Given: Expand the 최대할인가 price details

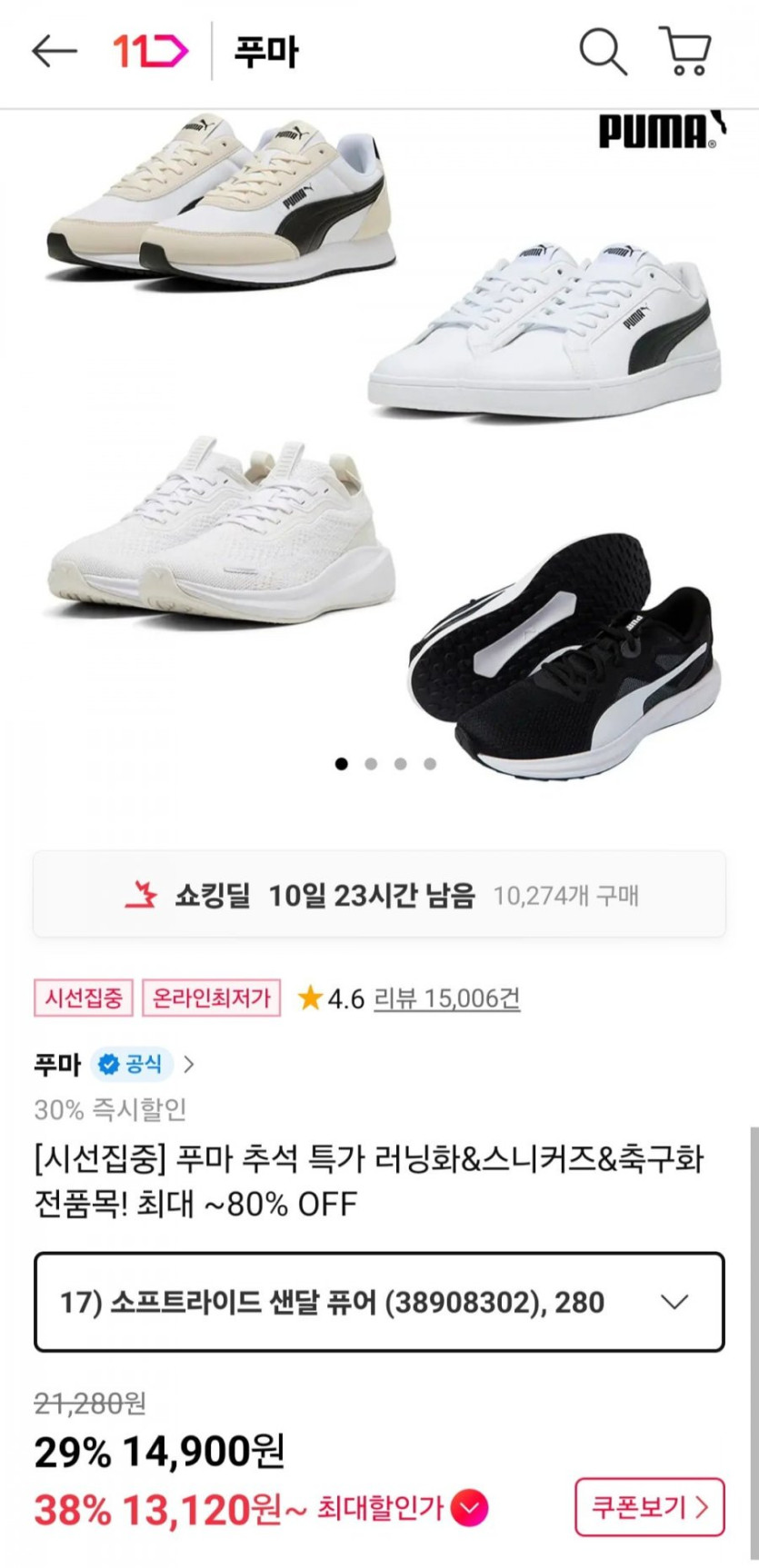Looking at the screenshot, I should (469, 1509).
